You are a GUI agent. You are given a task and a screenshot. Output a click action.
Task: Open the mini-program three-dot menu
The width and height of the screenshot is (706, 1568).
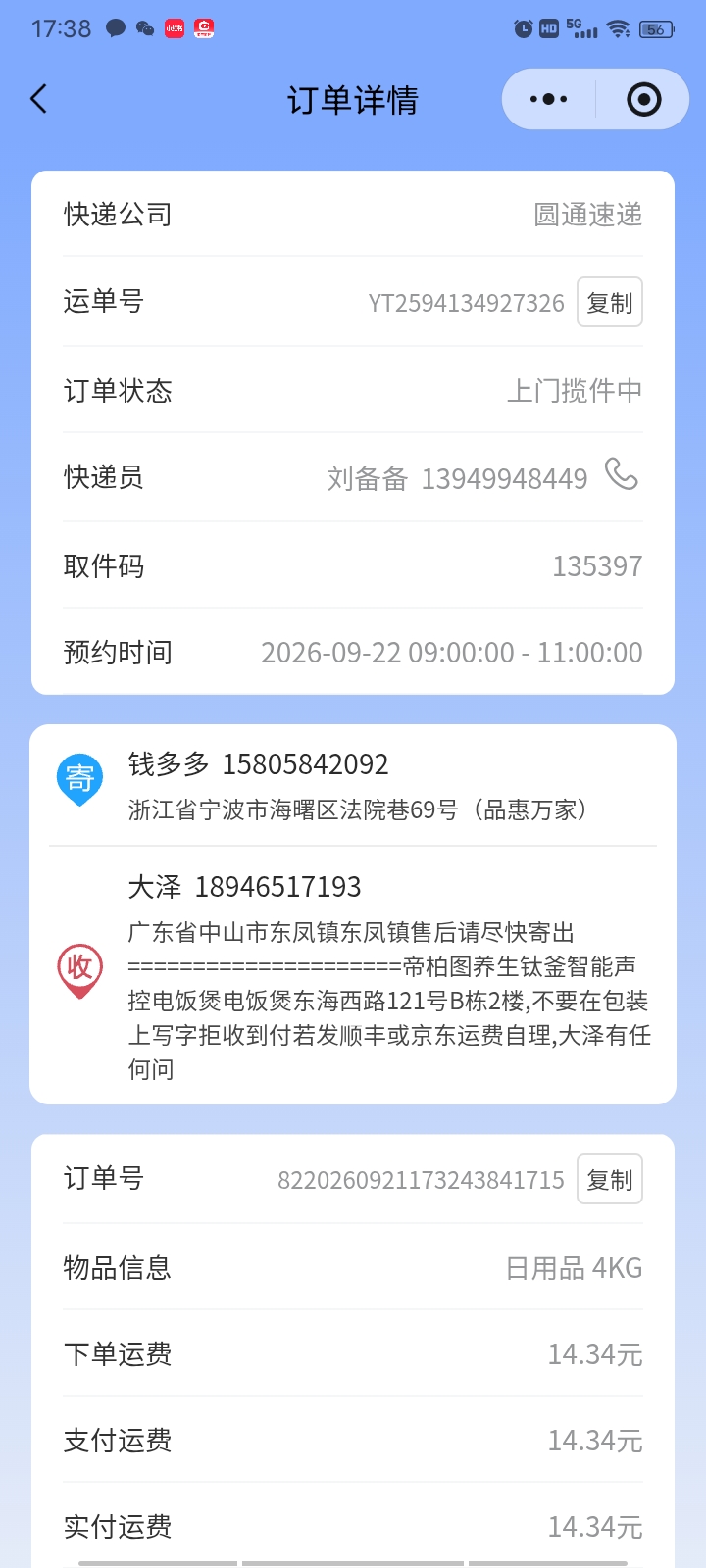(548, 99)
